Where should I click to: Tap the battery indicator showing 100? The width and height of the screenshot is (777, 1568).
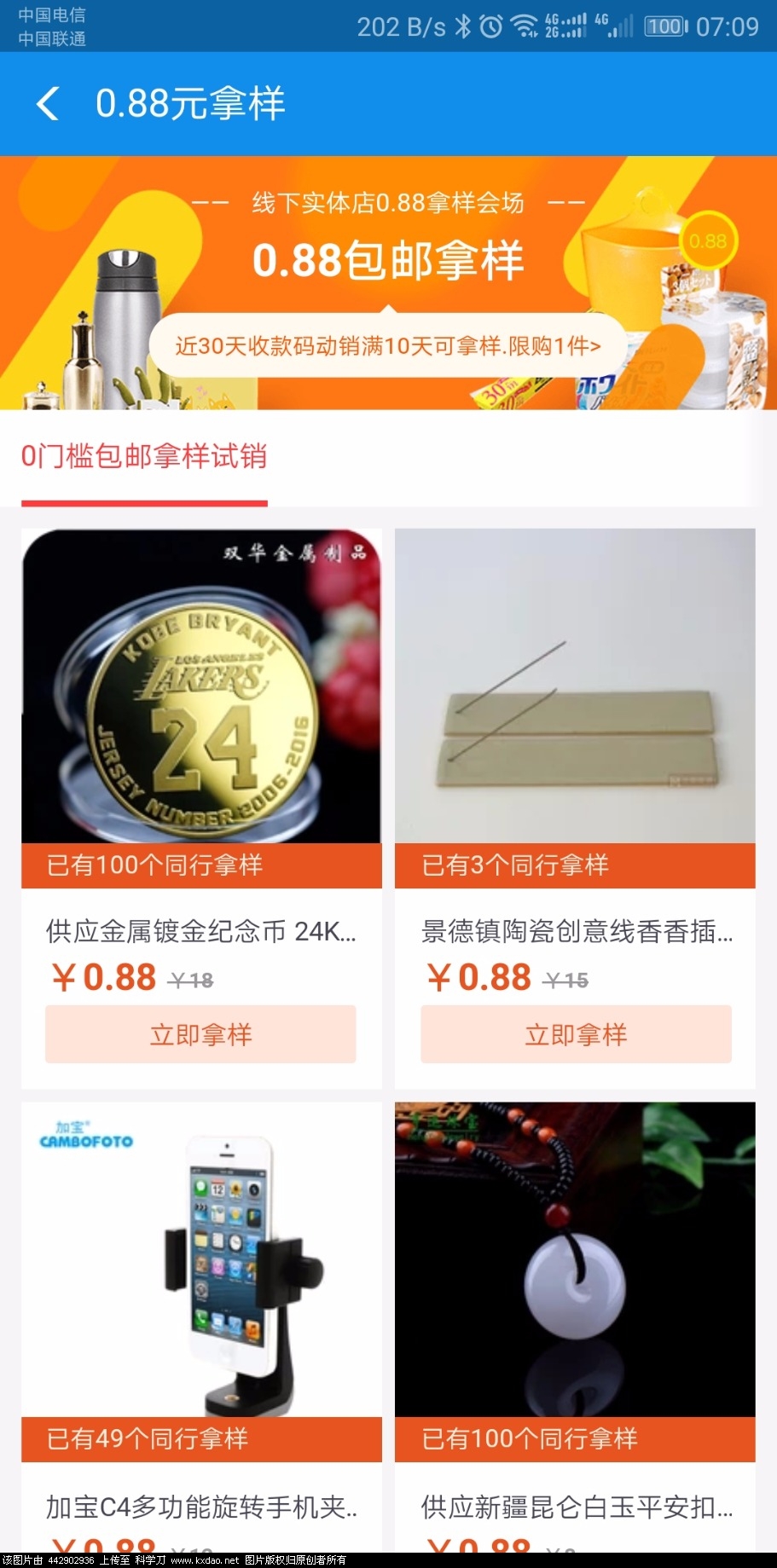click(x=664, y=26)
